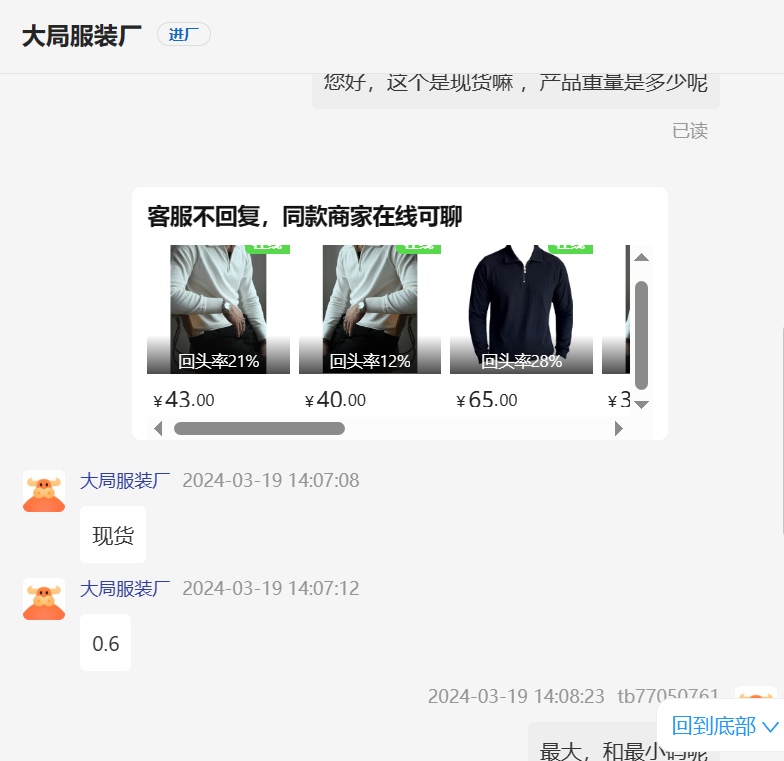The height and width of the screenshot is (761, 784).
Task: Open 大局服装厂 sender name above 0.6 message
Action: point(125,589)
